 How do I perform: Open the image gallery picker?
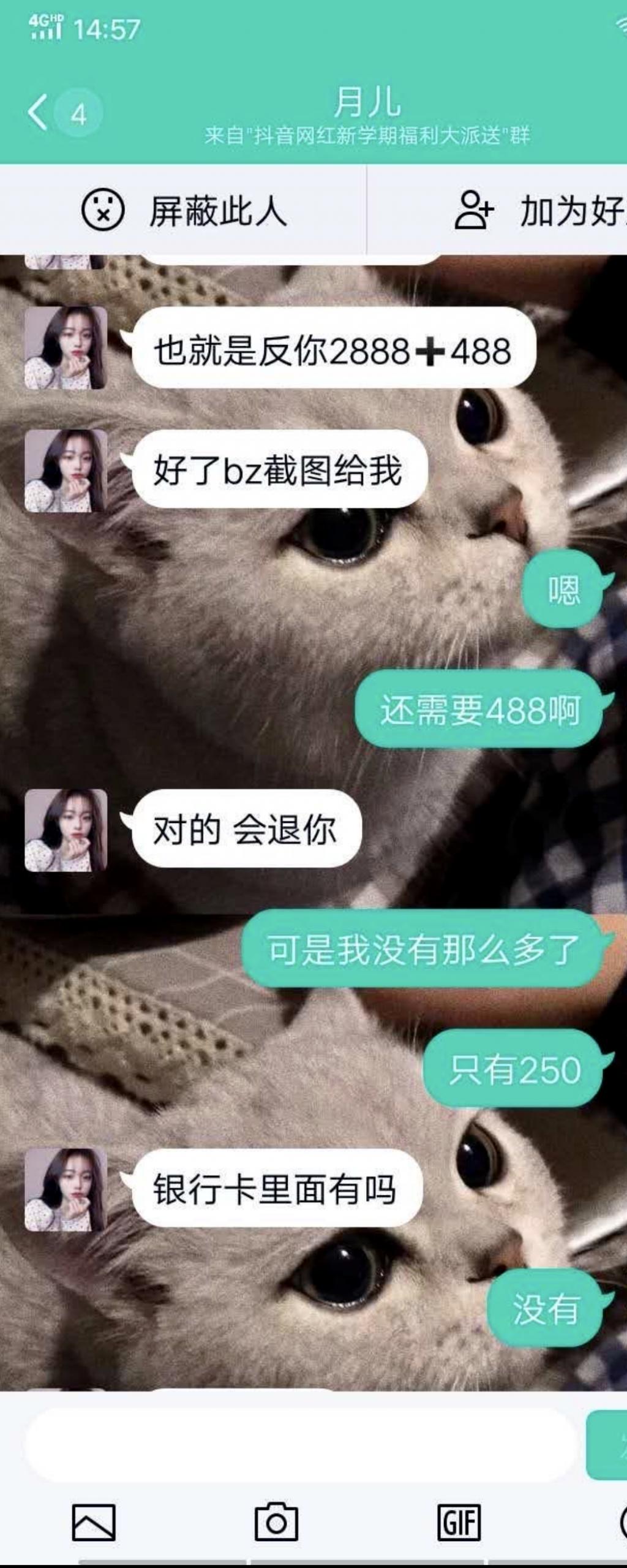point(94,1522)
